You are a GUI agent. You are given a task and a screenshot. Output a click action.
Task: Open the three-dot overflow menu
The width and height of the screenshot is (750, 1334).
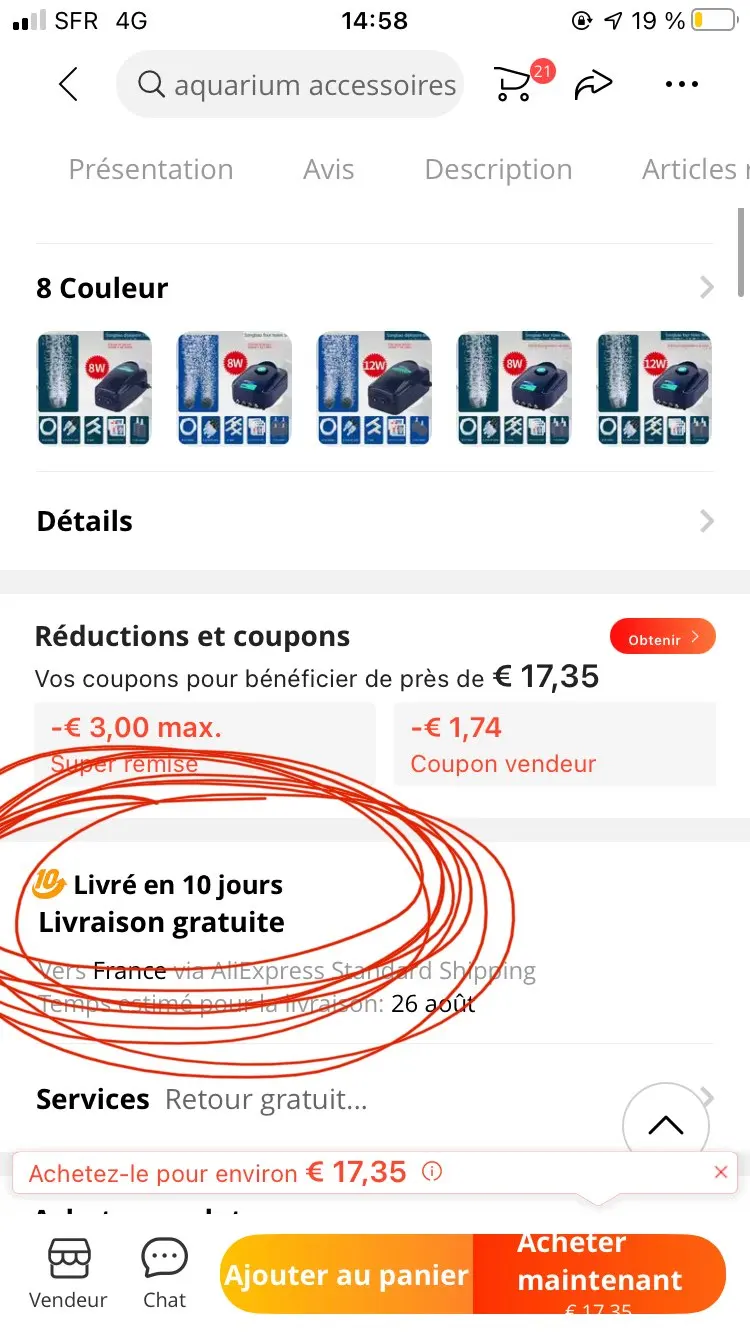[681, 85]
